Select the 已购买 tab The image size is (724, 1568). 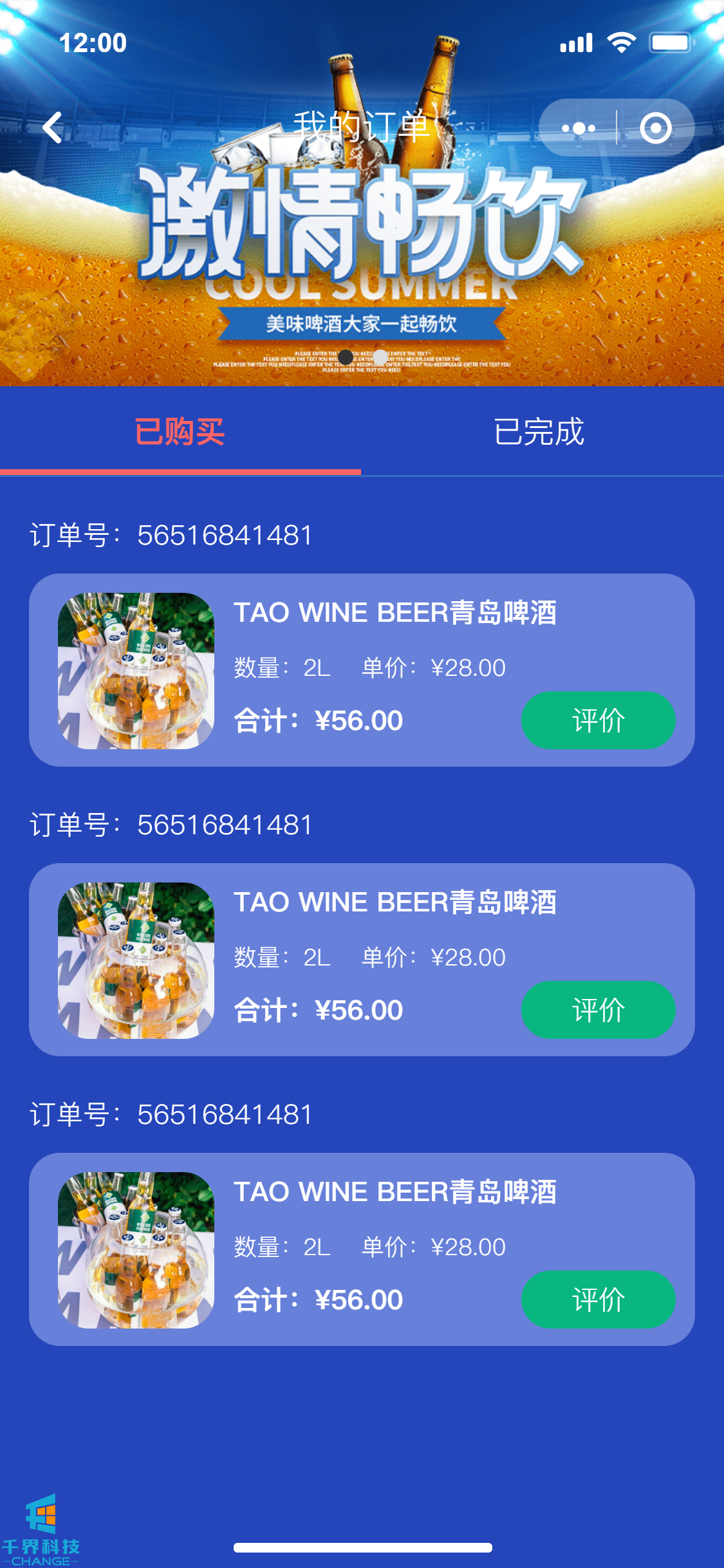point(180,431)
